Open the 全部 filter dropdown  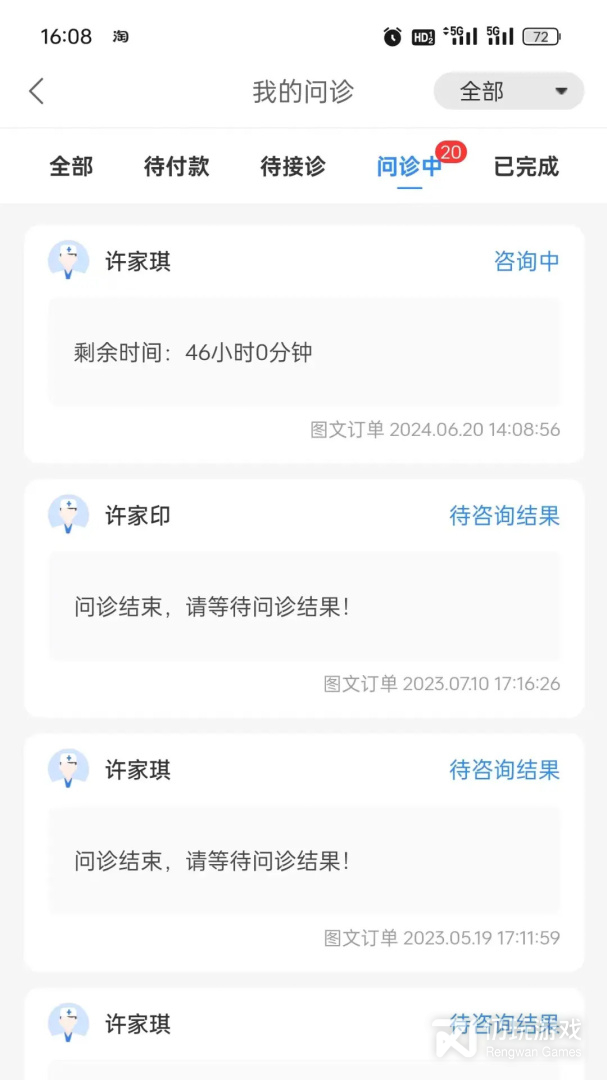(508, 92)
